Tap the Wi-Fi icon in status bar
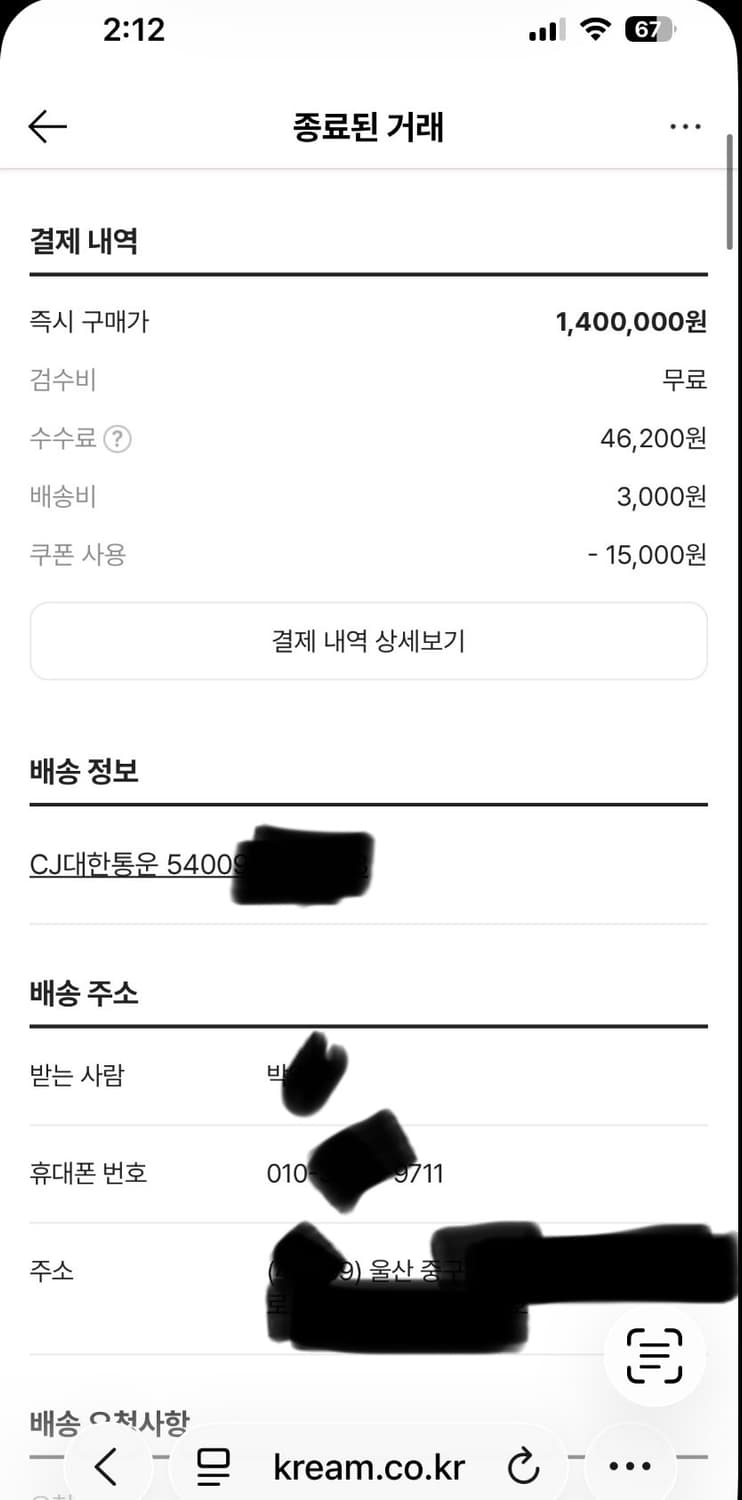Screen dimensions: 742x1500 (594, 30)
